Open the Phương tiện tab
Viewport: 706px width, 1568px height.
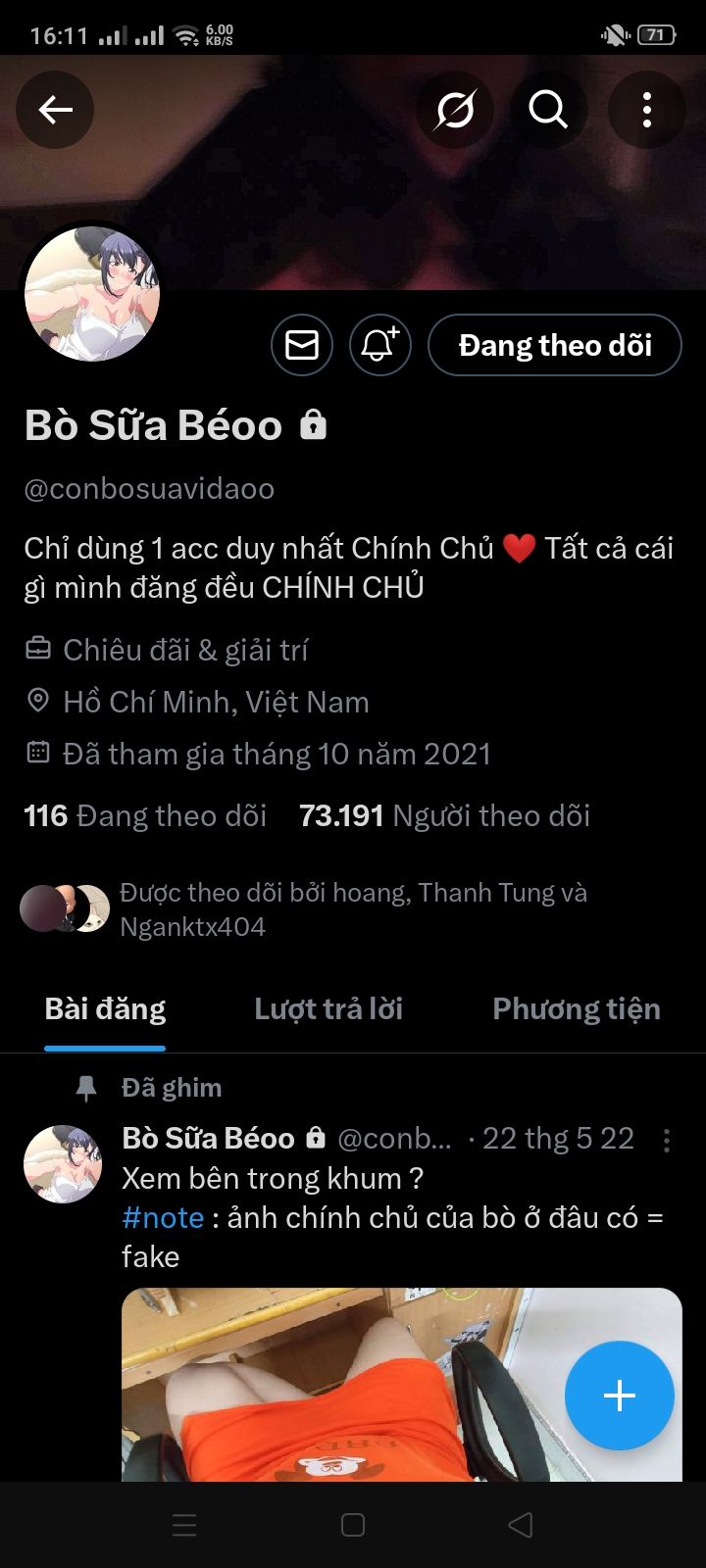(577, 1008)
